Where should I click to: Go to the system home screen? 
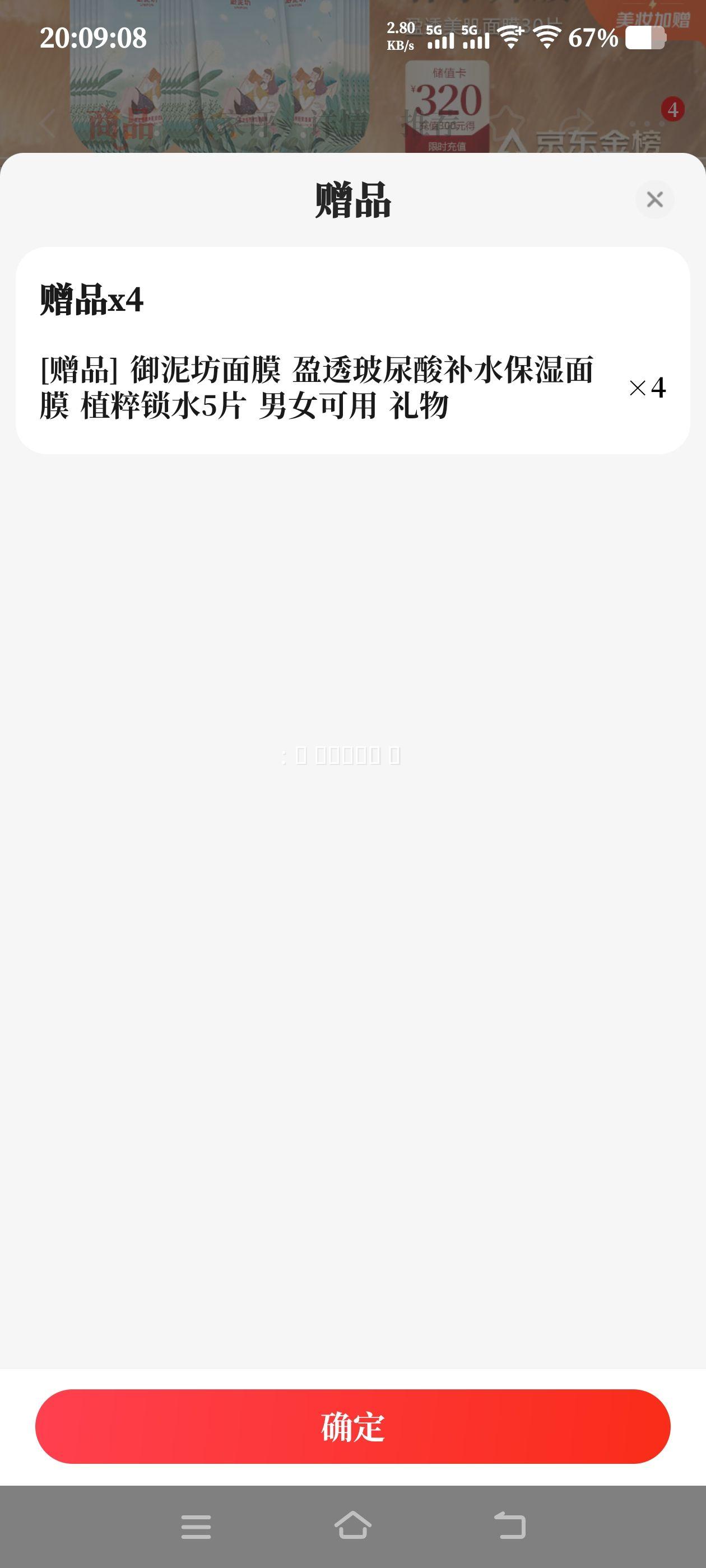coord(352,1526)
